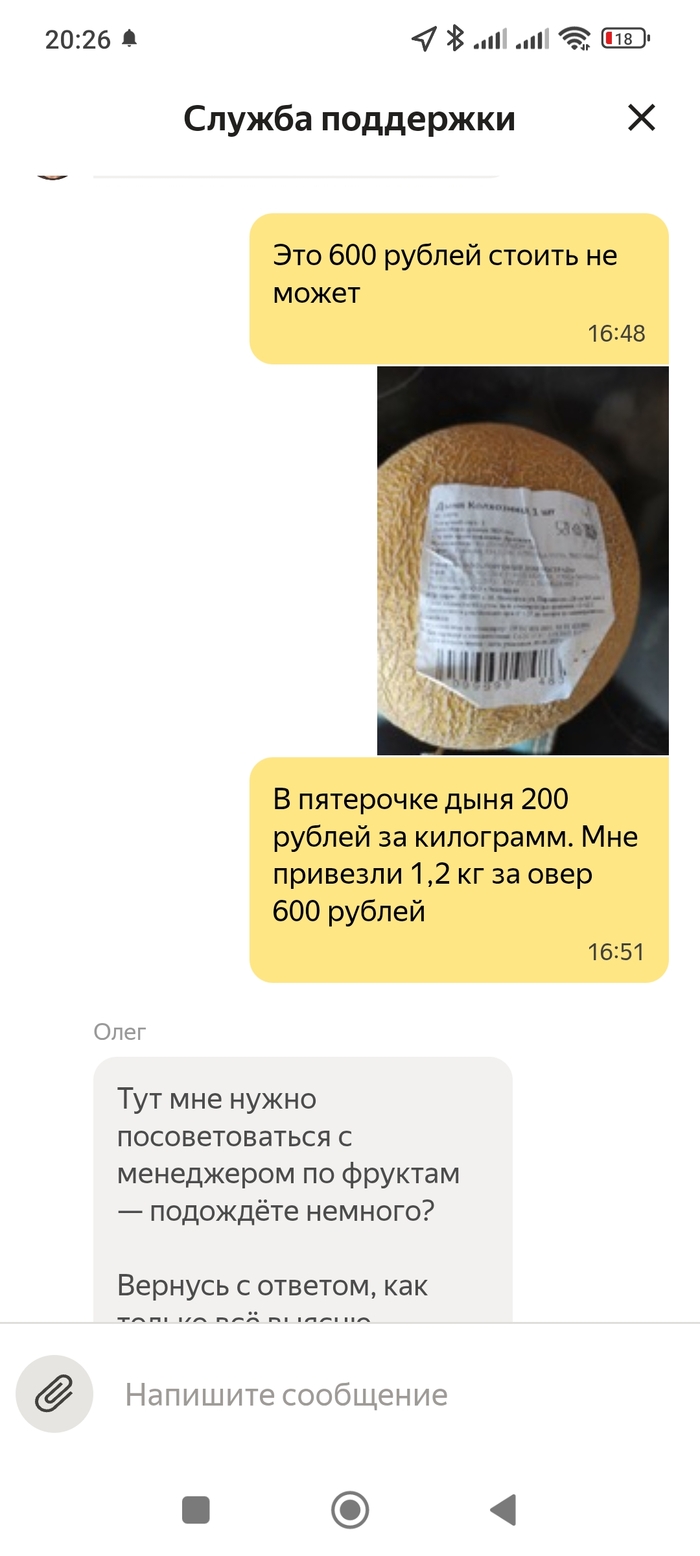Open the attachment paperclip
The height and width of the screenshot is (1556, 700).
click(x=54, y=1394)
